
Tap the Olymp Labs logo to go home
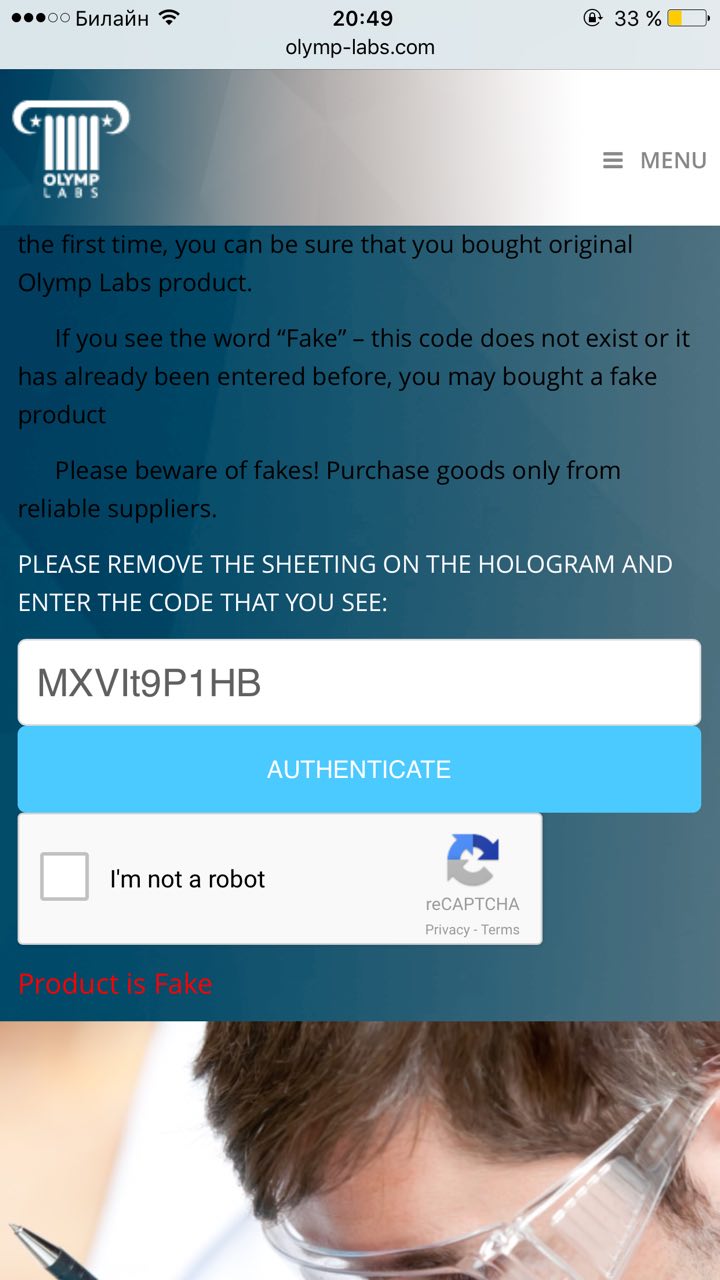coord(71,148)
